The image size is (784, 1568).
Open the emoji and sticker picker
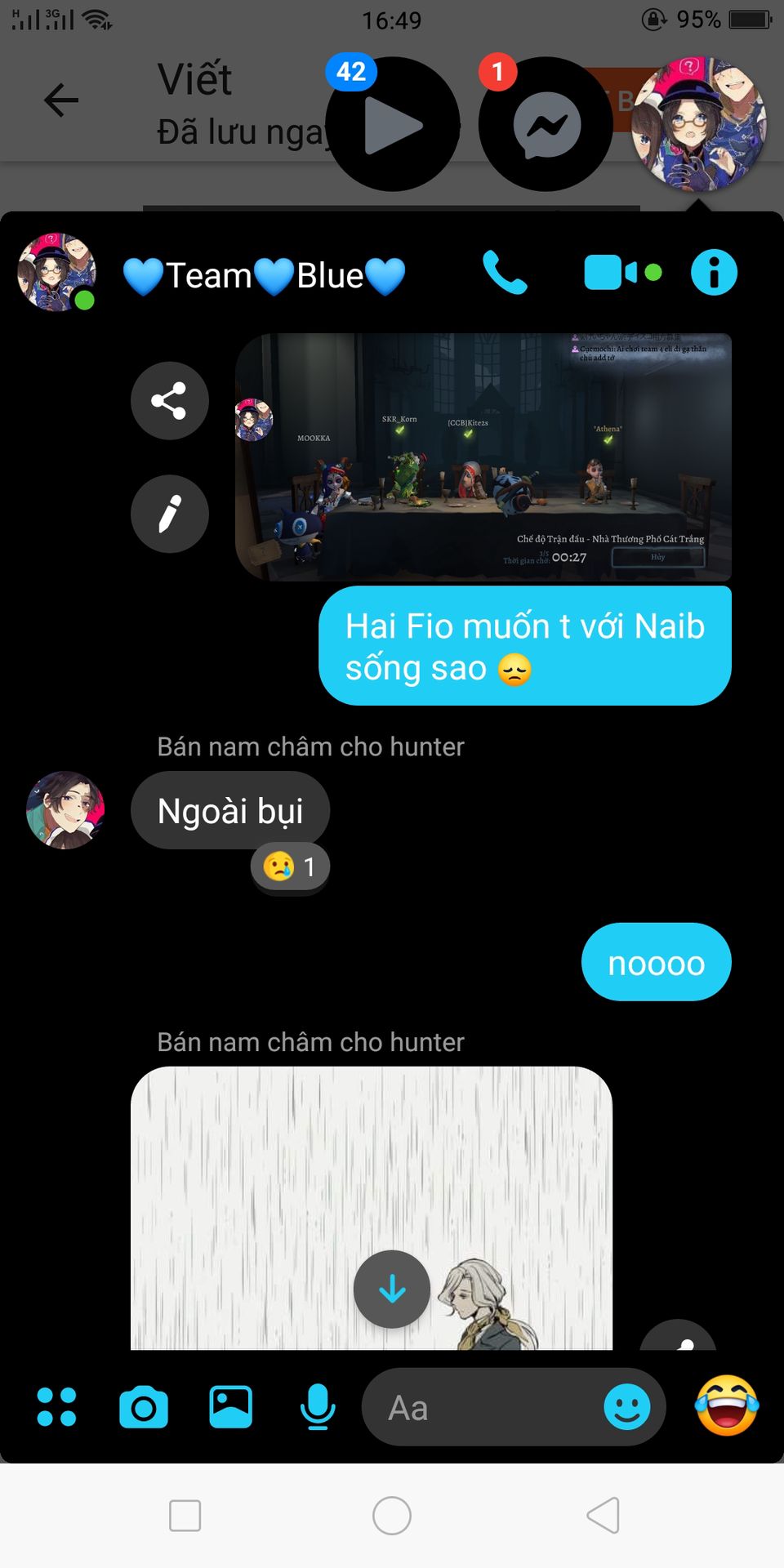coord(627,1407)
